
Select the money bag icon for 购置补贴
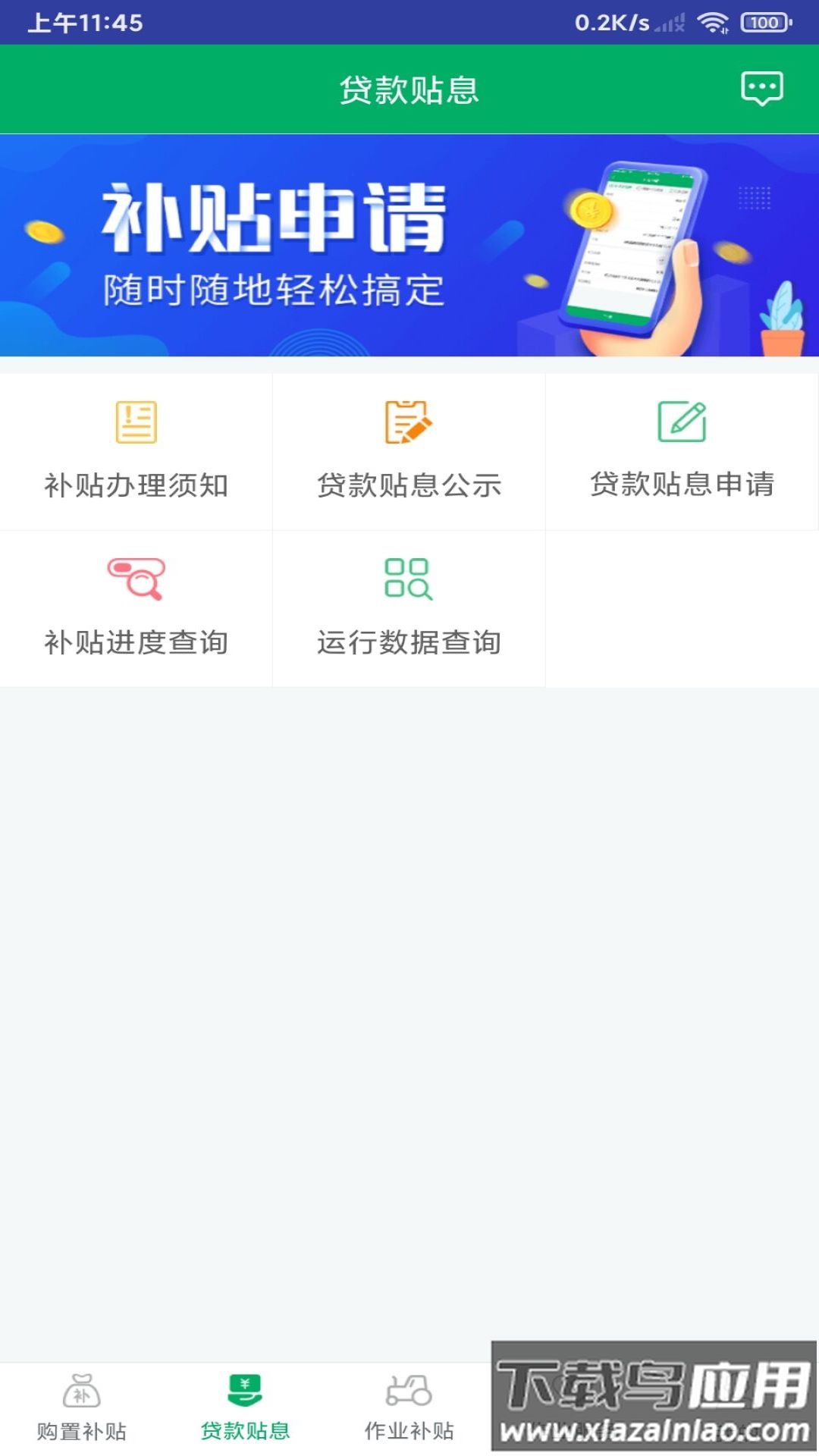(80, 1385)
